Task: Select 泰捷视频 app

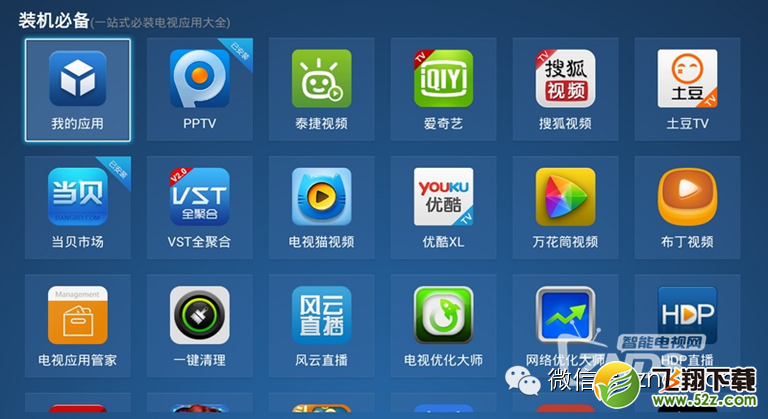Action: pyautogui.click(x=321, y=89)
